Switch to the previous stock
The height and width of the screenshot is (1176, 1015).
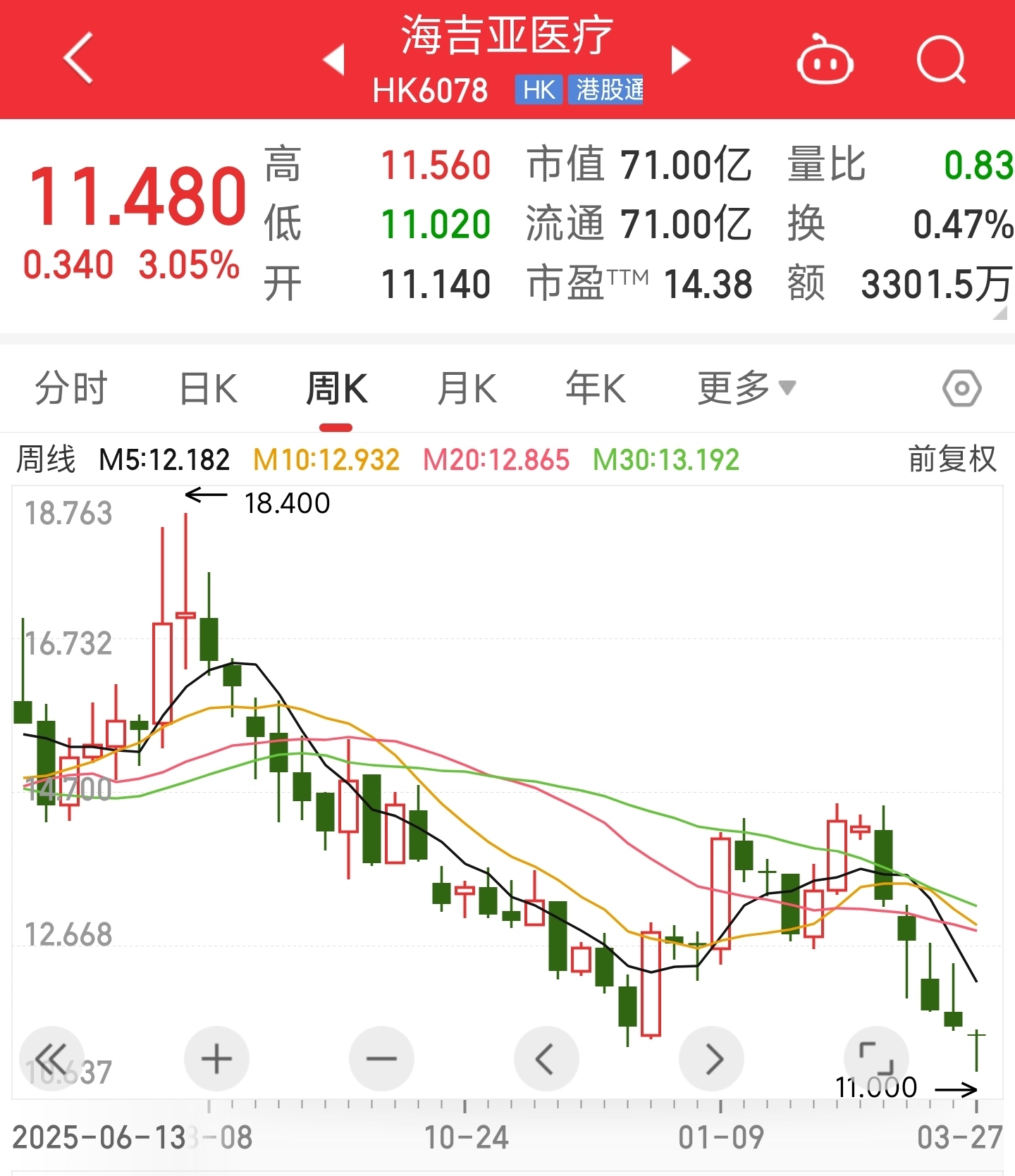click(x=333, y=60)
